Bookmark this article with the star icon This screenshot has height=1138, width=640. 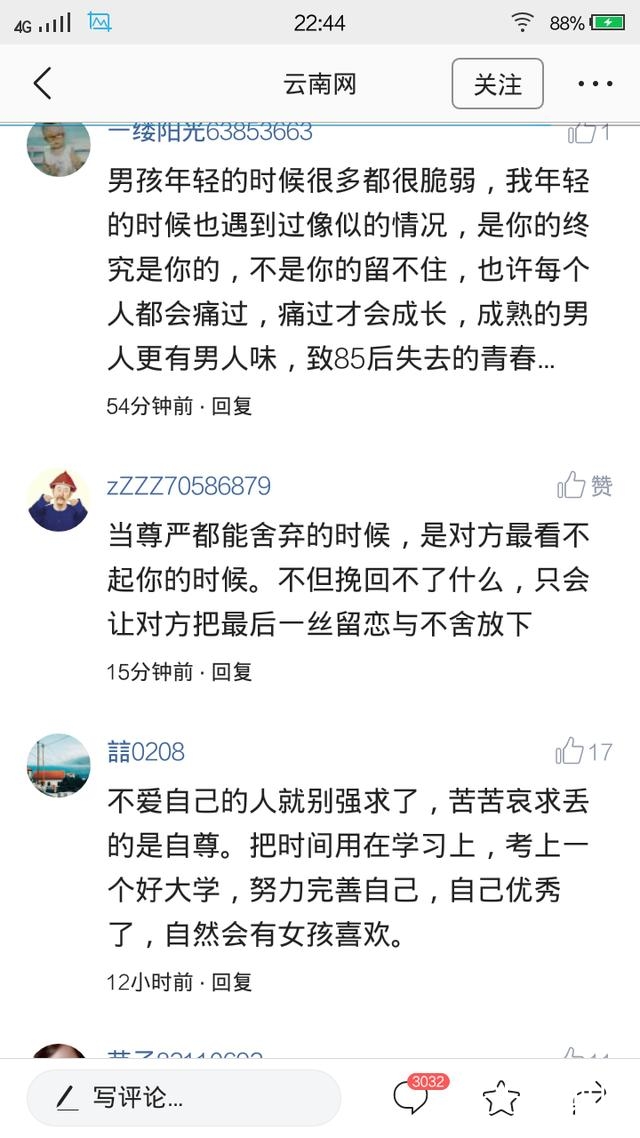[x=501, y=1098]
